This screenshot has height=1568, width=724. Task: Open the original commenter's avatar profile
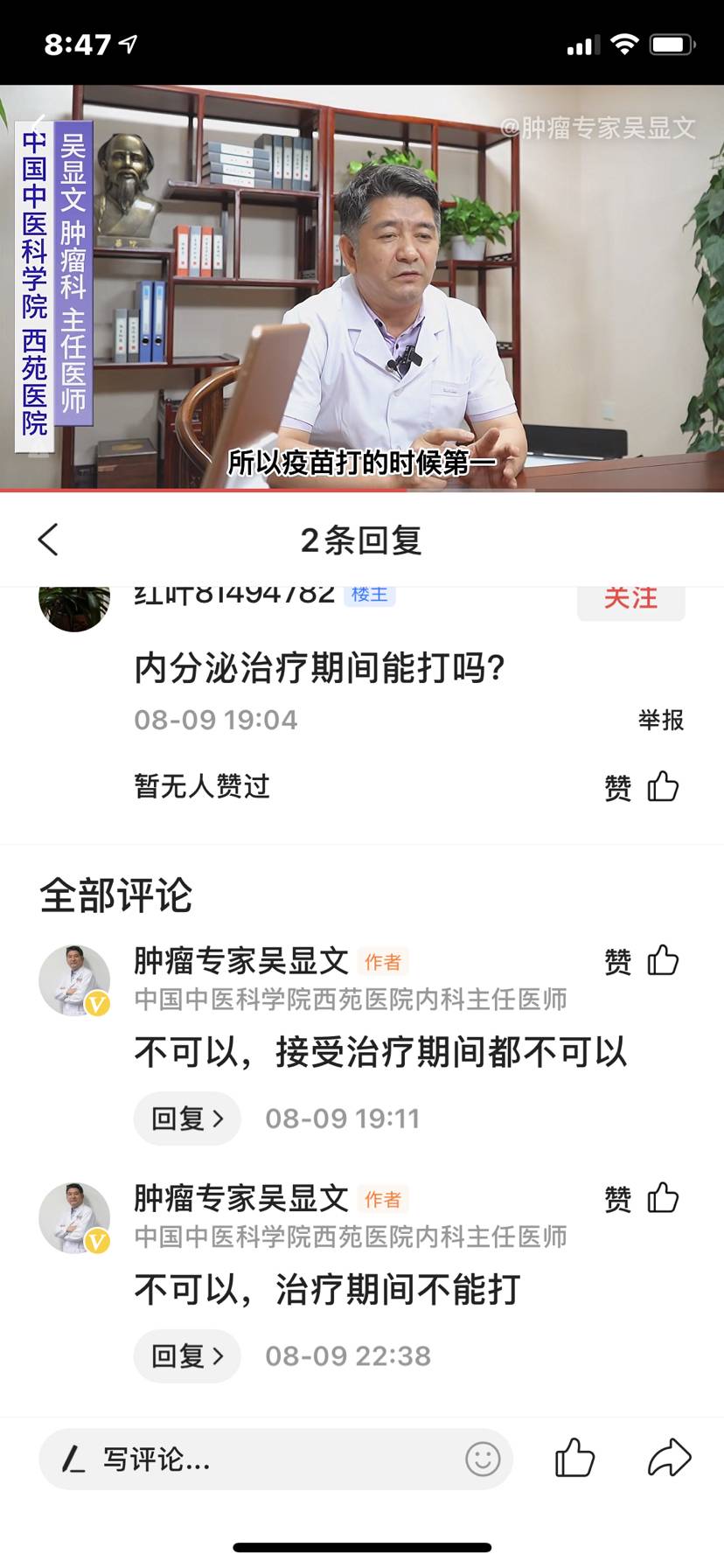(74, 605)
